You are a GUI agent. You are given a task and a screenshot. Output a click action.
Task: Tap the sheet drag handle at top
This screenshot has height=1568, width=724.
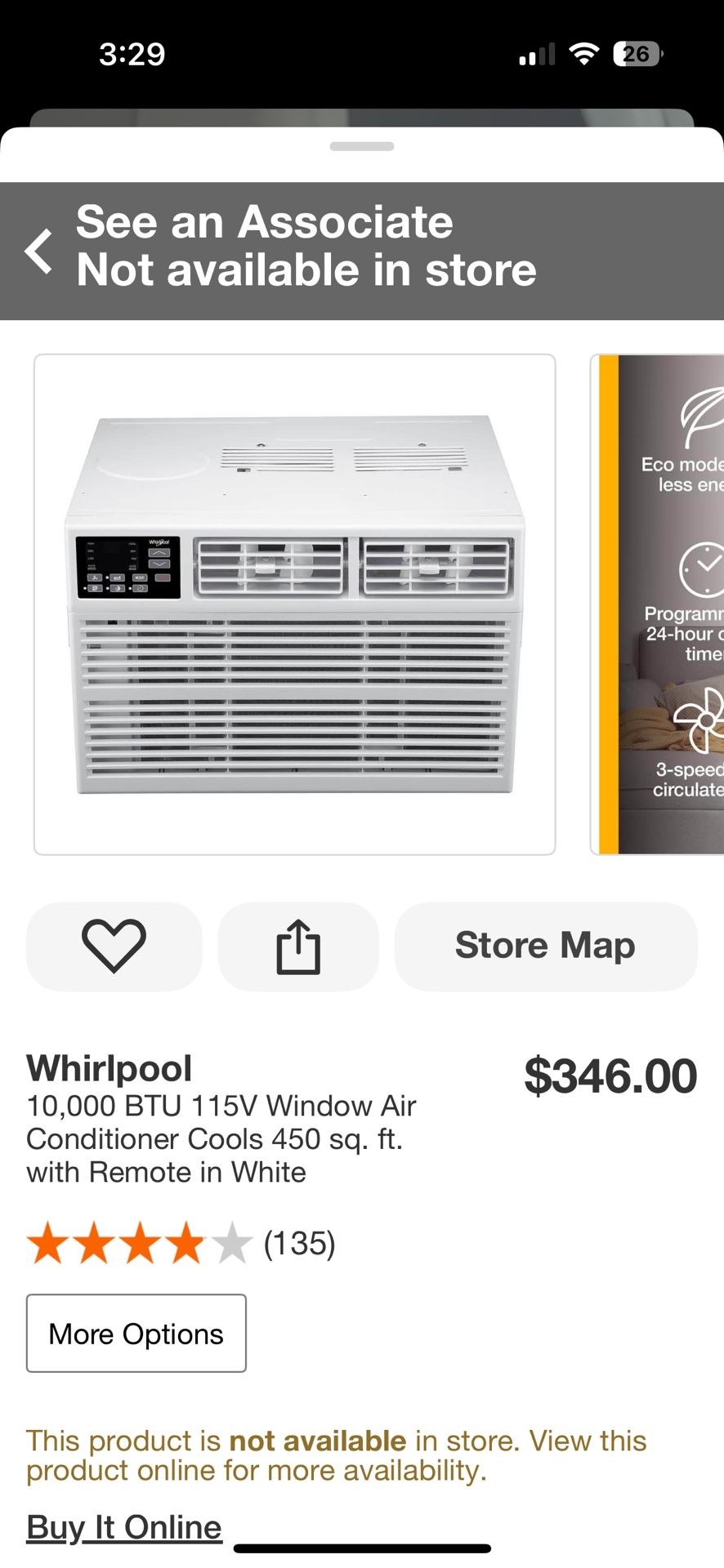pyautogui.click(x=362, y=147)
